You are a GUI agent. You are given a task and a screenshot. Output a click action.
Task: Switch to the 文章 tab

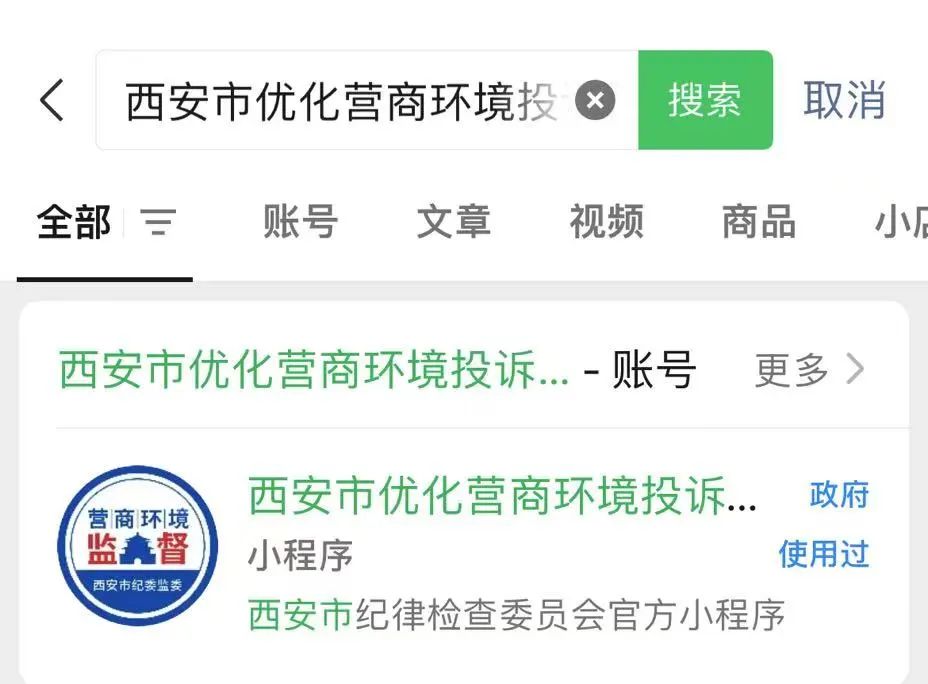click(453, 222)
